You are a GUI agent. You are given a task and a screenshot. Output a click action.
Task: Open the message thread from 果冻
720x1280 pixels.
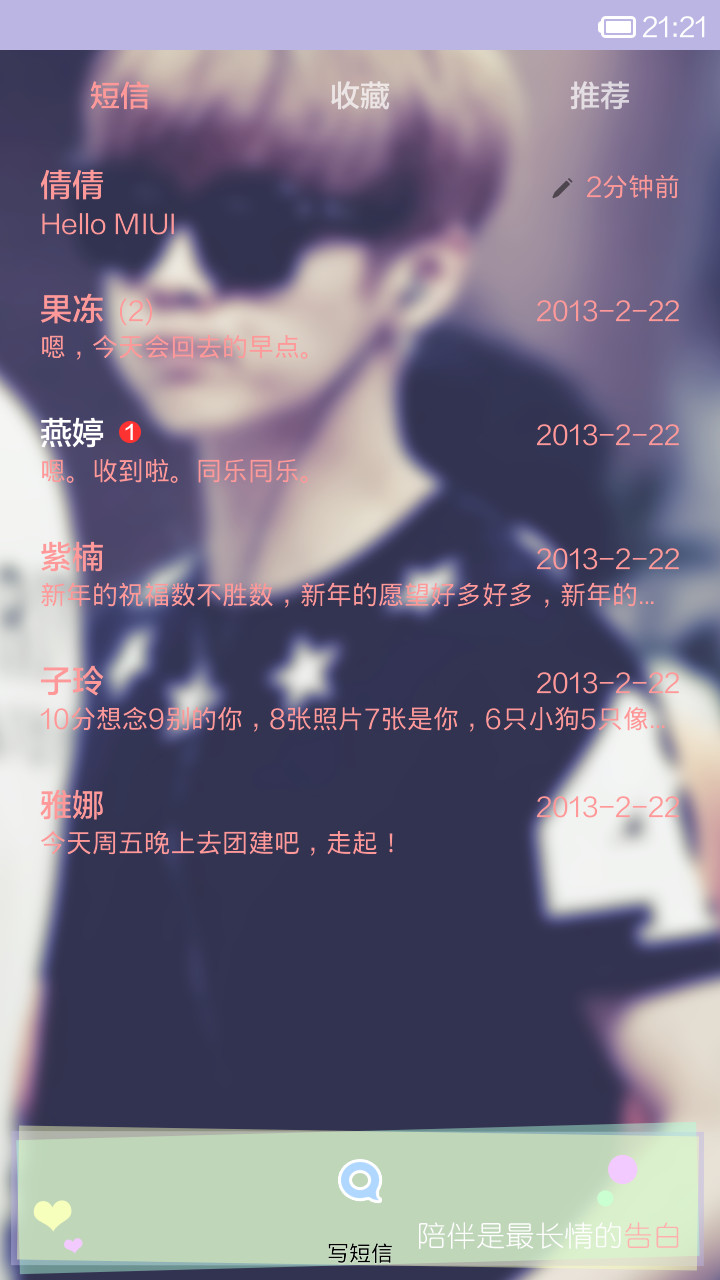tap(360, 328)
